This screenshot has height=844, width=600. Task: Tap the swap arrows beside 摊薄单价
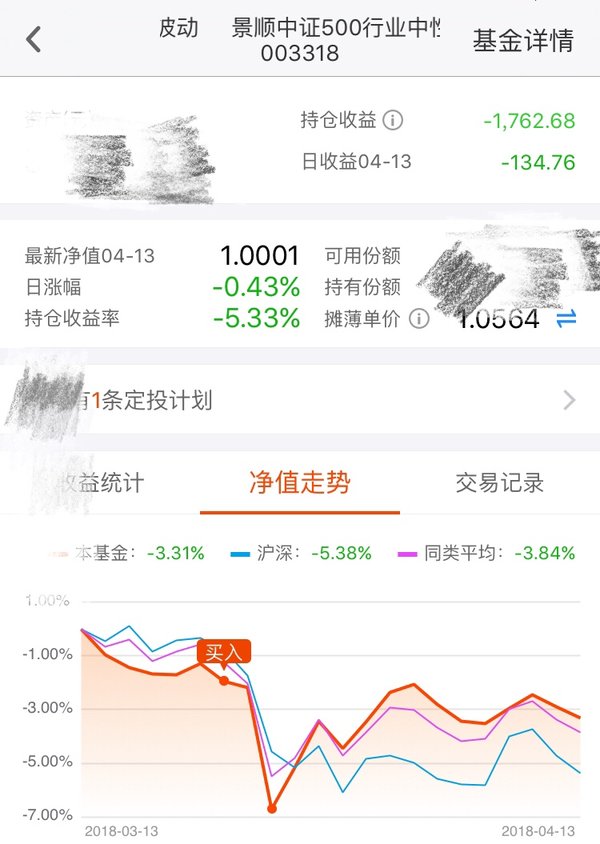(566, 319)
